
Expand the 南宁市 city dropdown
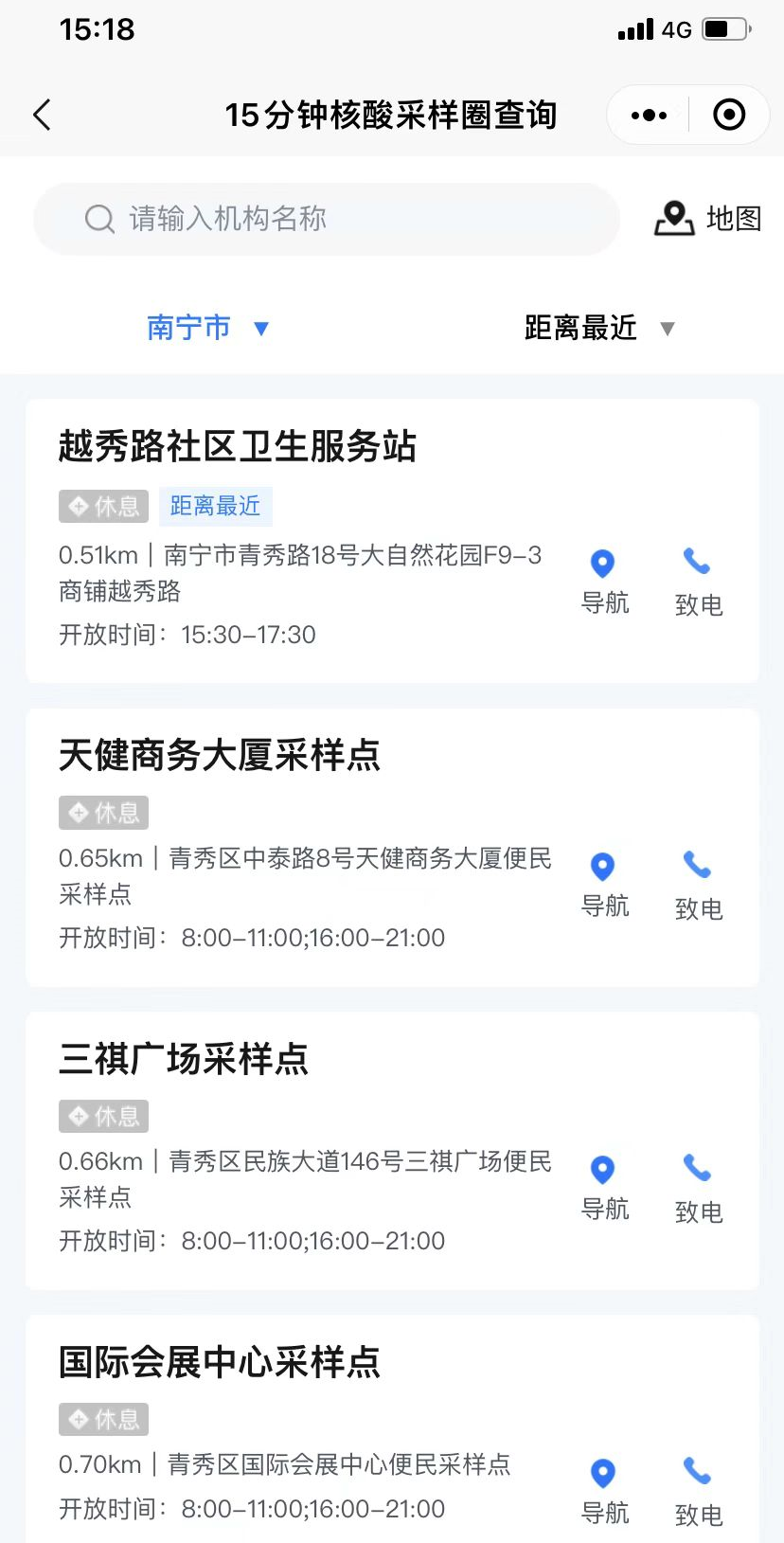pyautogui.click(x=207, y=329)
